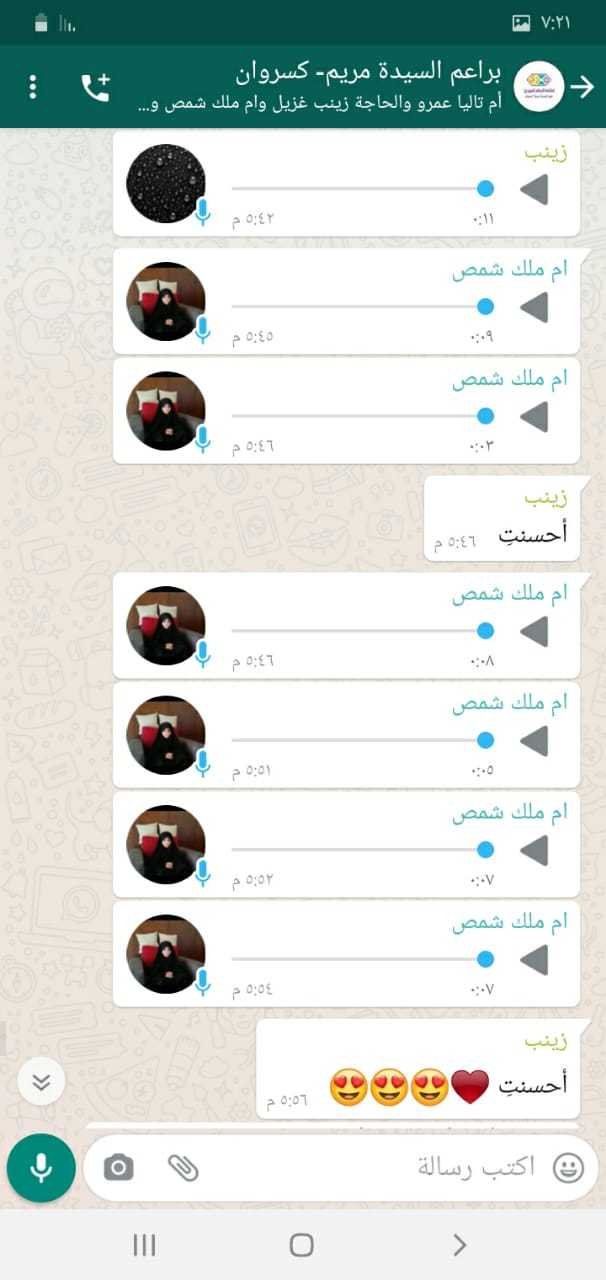Jump to the latest messages
The height and width of the screenshot is (1280, 606).
pyautogui.click(x=41, y=1081)
